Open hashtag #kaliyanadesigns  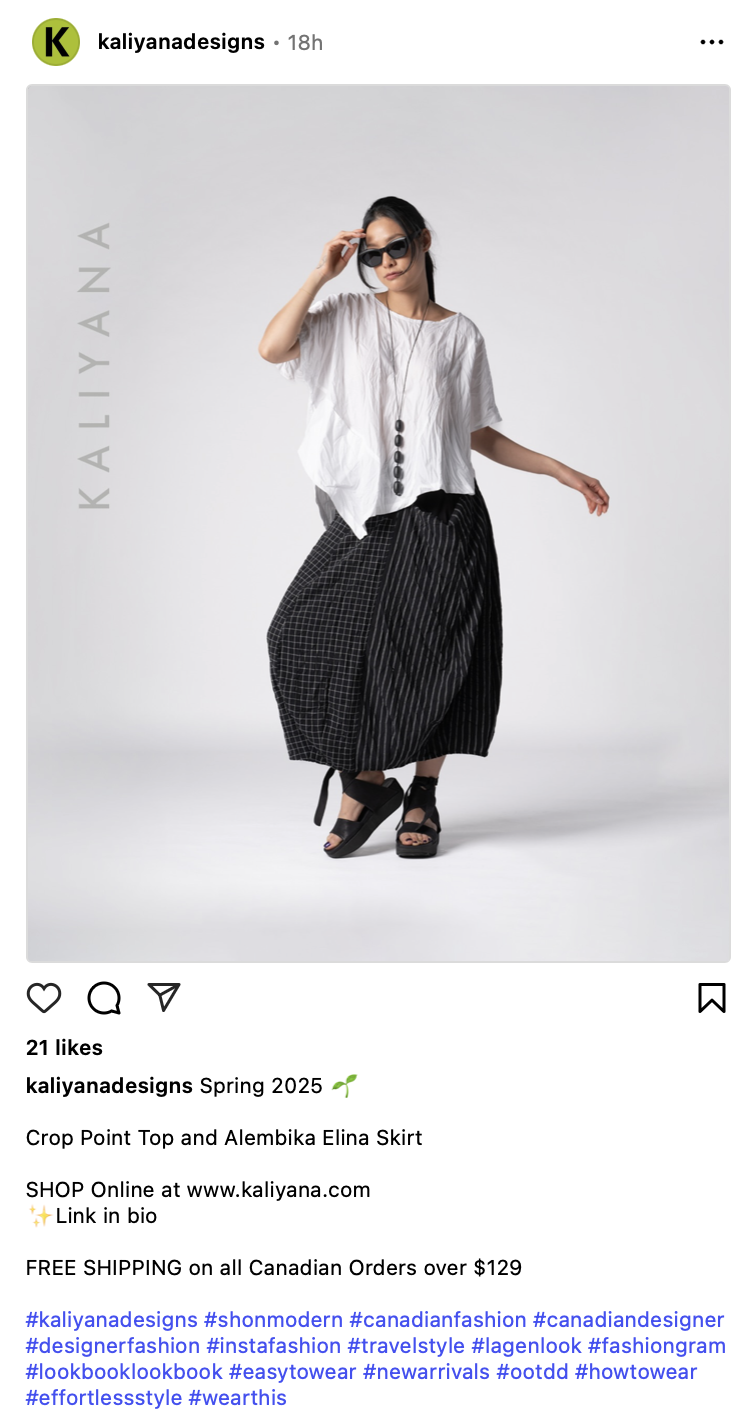(x=111, y=1320)
